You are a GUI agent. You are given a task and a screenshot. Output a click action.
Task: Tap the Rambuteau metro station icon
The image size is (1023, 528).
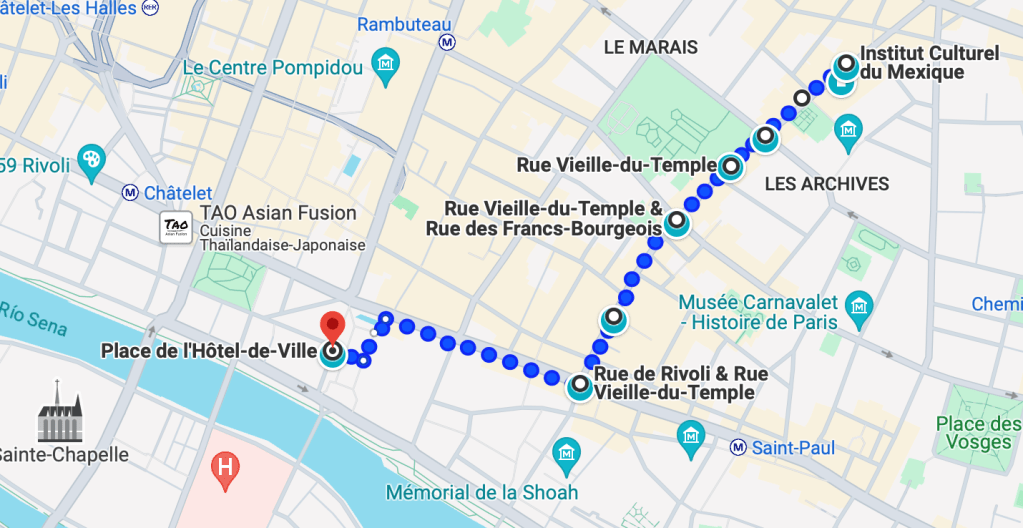[448, 43]
